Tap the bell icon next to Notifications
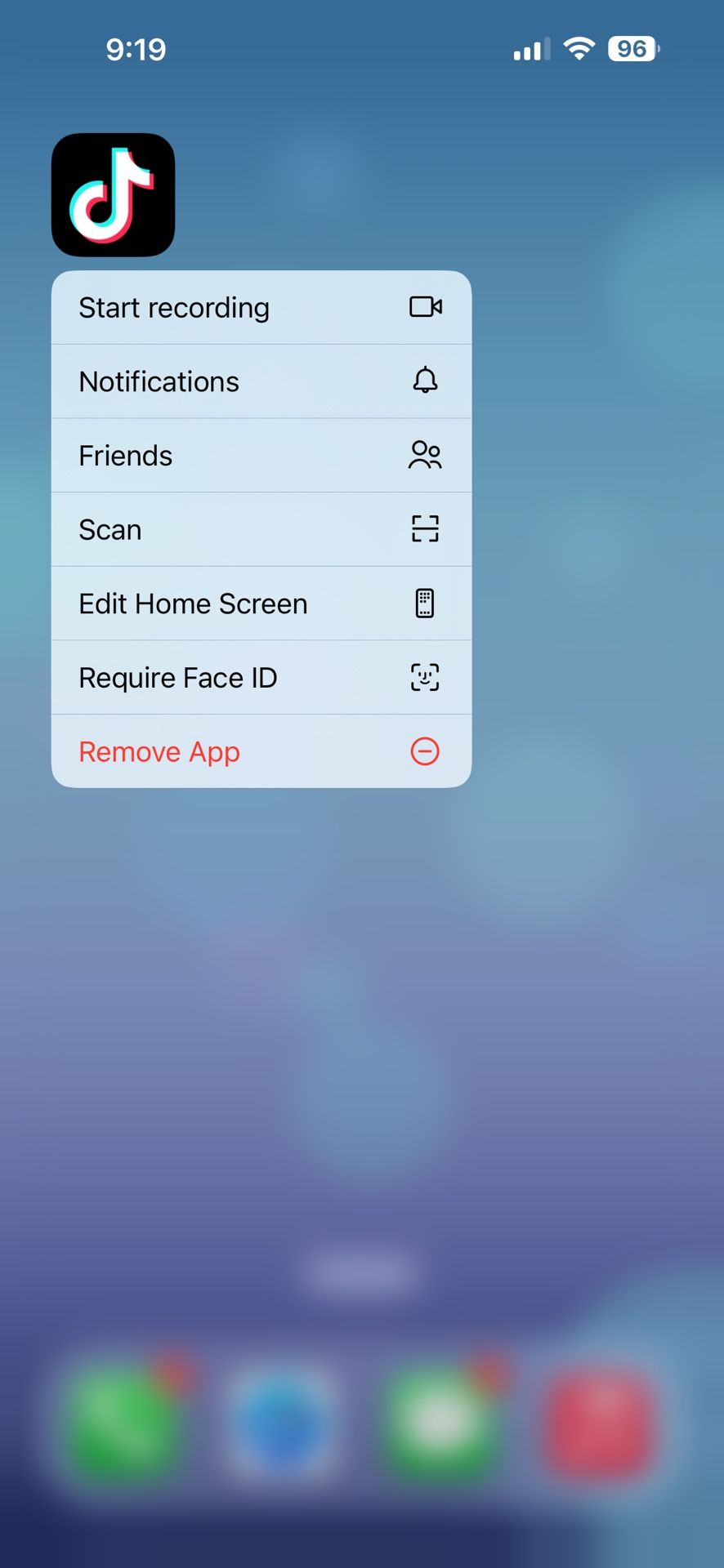The height and width of the screenshot is (1568, 724). 424,381
